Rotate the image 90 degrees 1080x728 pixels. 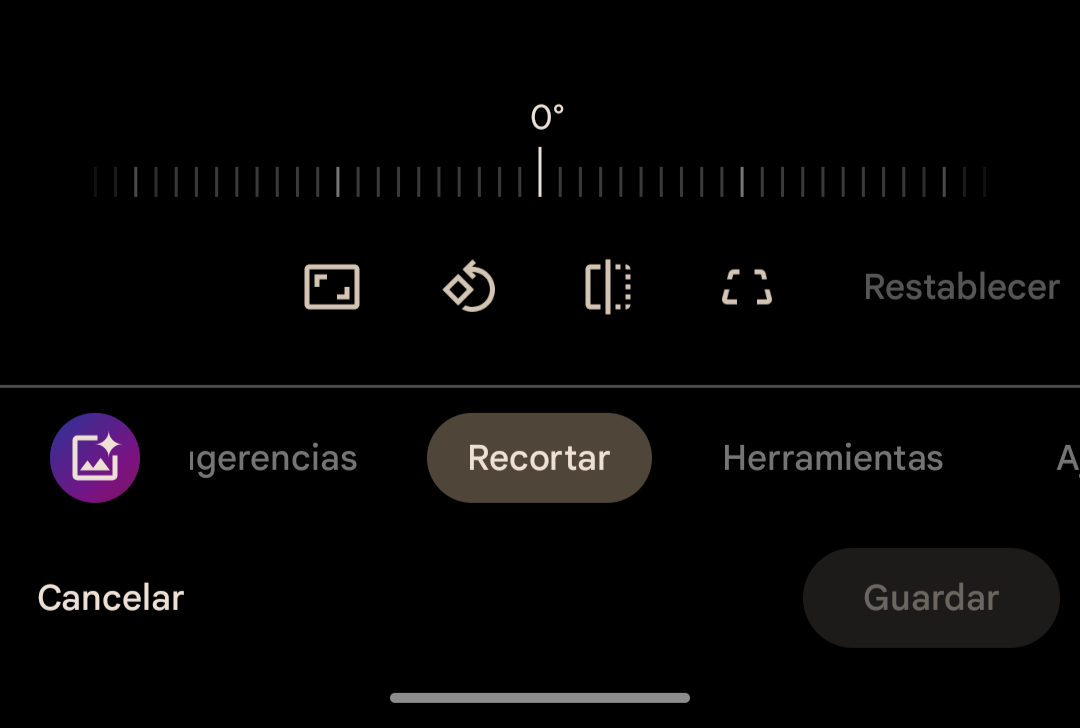(469, 287)
